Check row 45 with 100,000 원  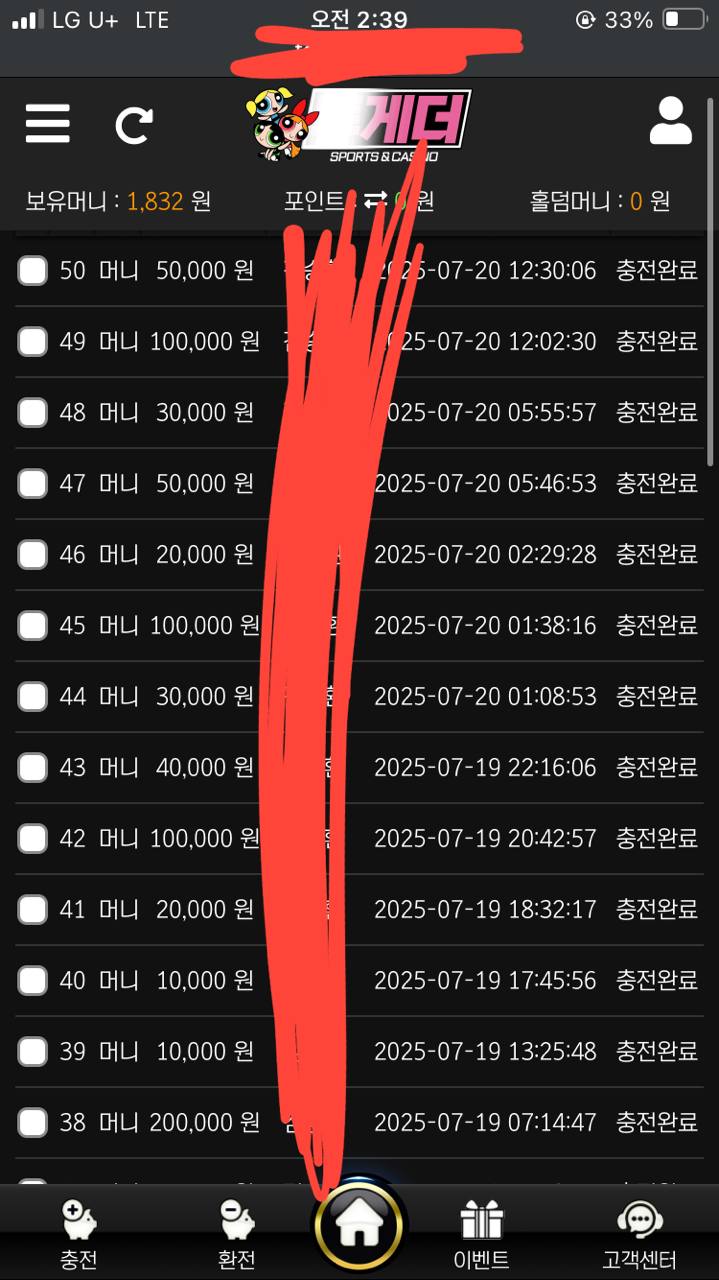coord(33,625)
